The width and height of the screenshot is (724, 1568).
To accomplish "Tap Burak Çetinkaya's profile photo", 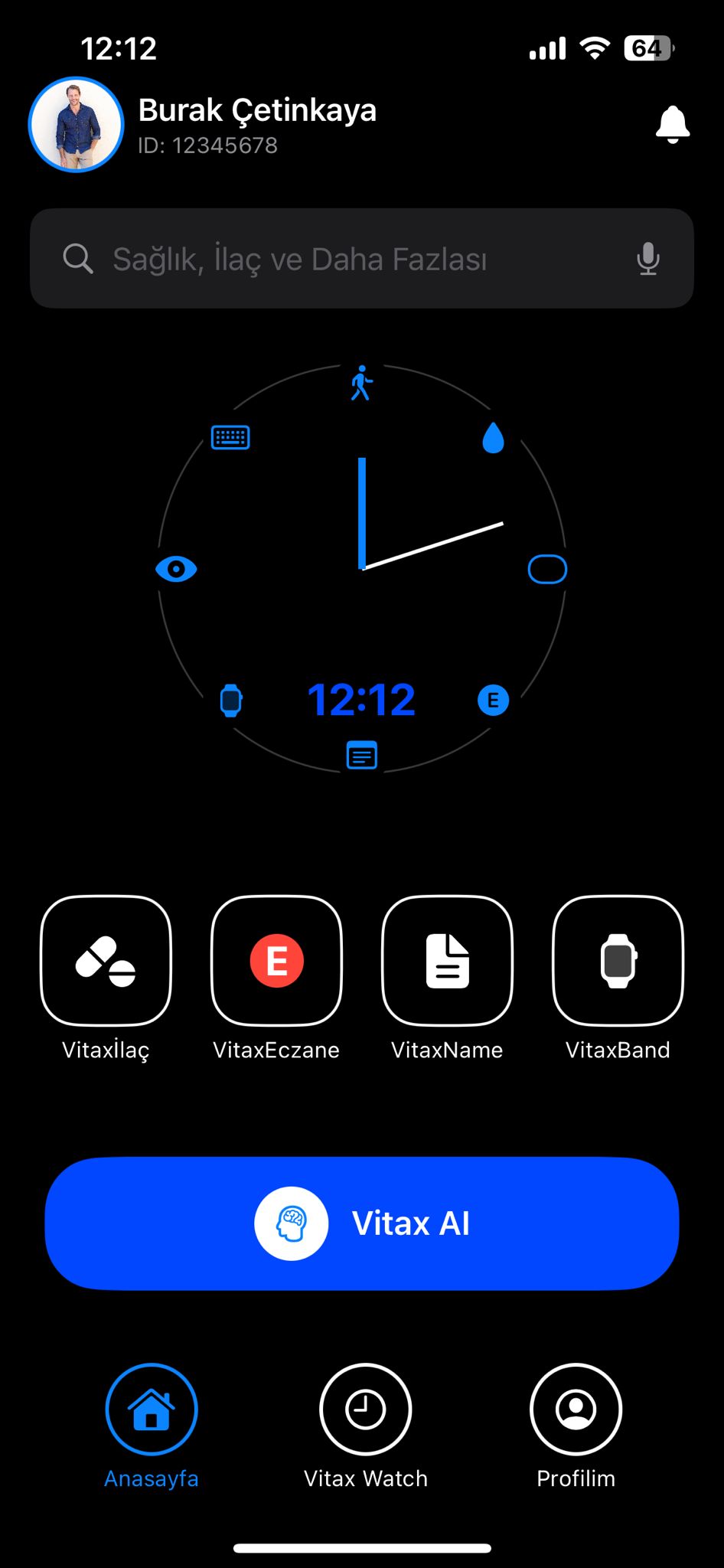I will tap(75, 126).
